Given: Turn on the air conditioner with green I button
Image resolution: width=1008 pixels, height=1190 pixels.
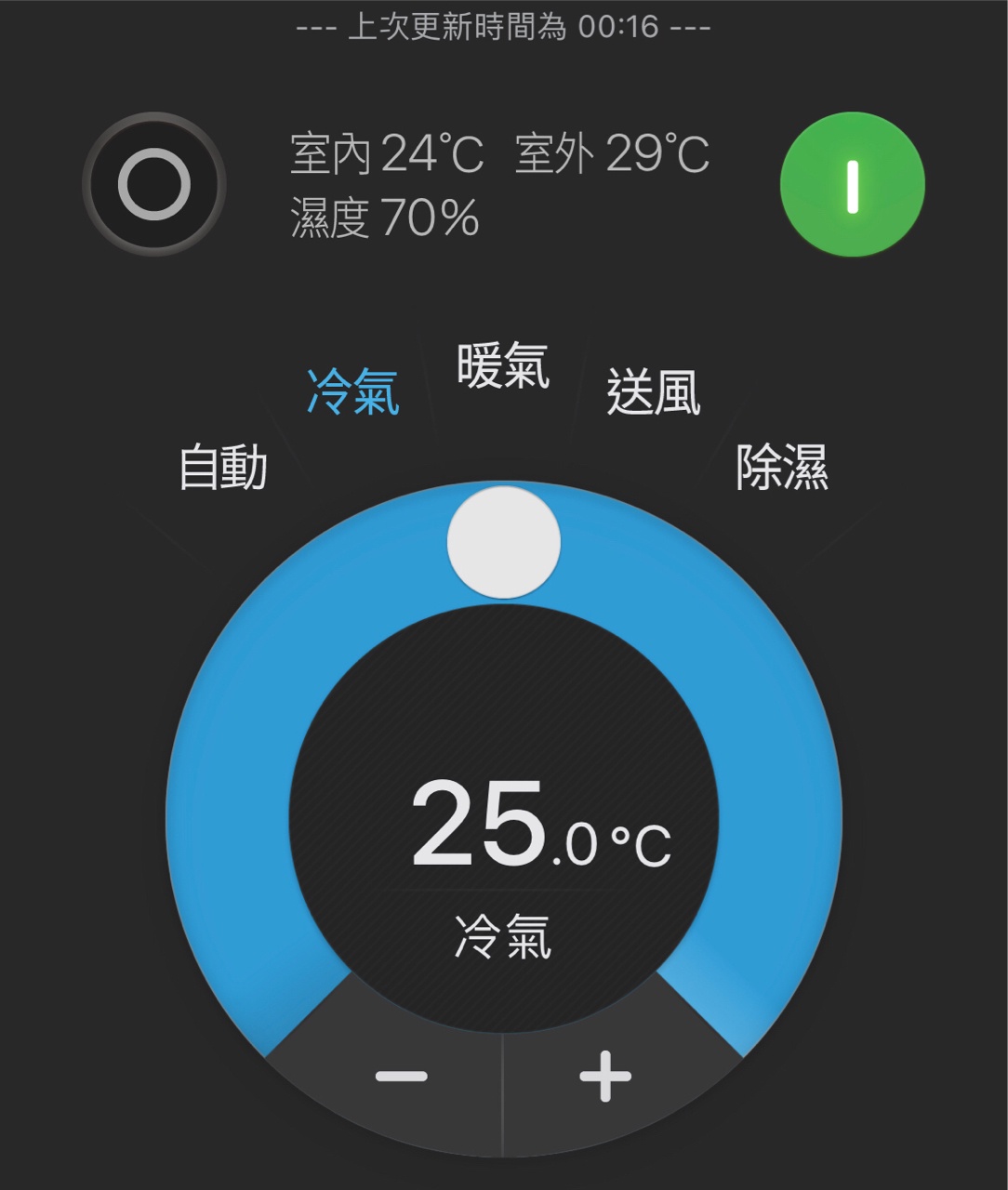Looking at the screenshot, I should [x=852, y=184].
